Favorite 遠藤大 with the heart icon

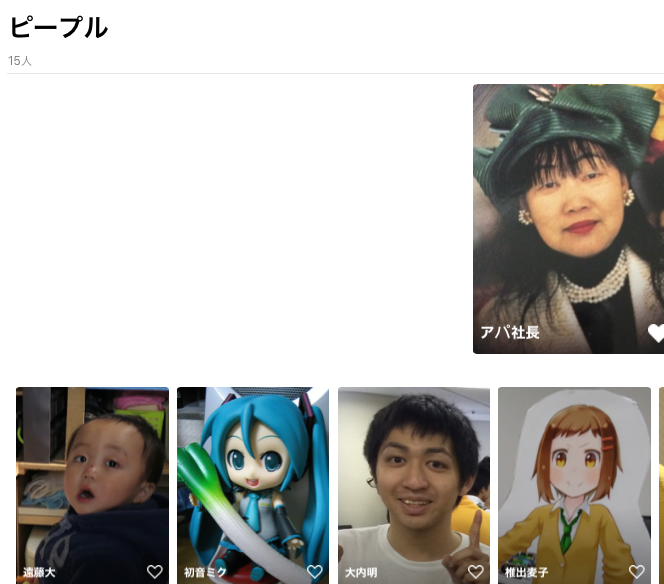pyautogui.click(x=154, y=572)
